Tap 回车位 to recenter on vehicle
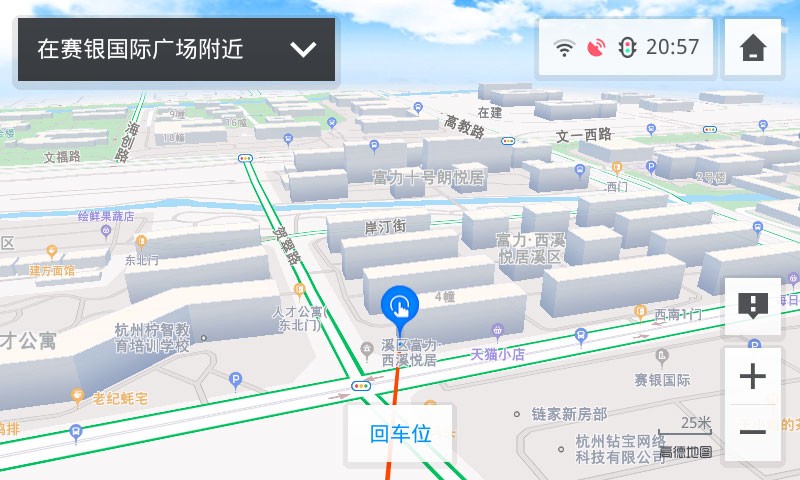Image resolution: width=800 pixels, height=480 pixels. [400, 434]
